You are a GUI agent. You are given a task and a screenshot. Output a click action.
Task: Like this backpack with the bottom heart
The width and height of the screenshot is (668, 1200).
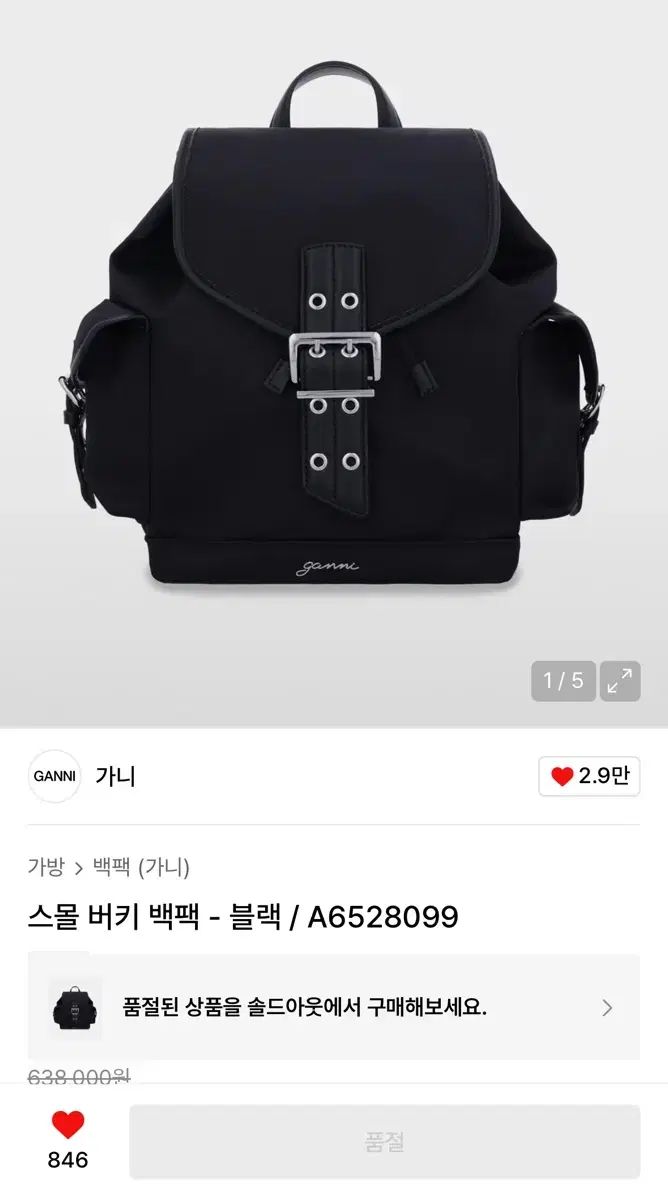pyautogui.click(x=68, y=1127)
